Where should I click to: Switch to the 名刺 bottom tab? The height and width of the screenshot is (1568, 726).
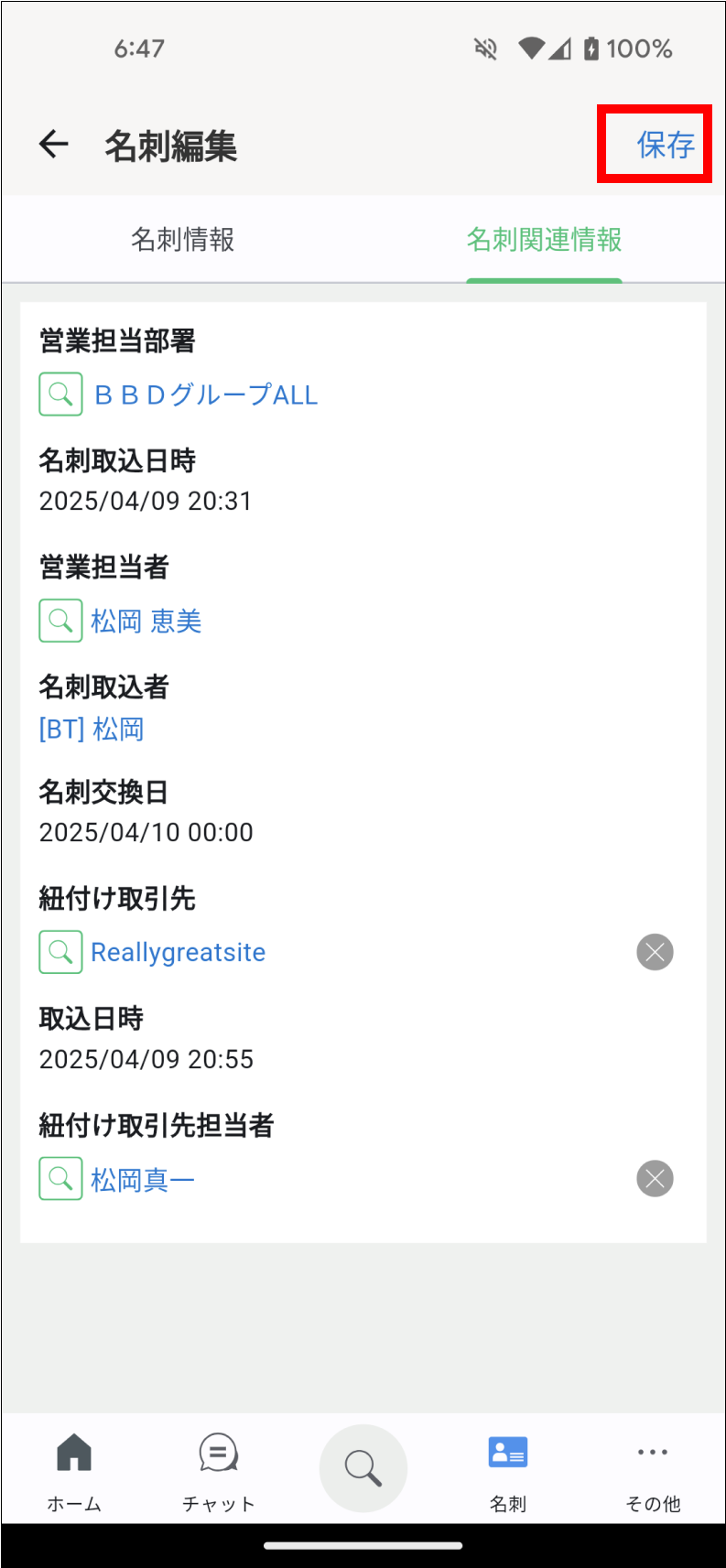pyautogui.click(x=508, y=1470)
